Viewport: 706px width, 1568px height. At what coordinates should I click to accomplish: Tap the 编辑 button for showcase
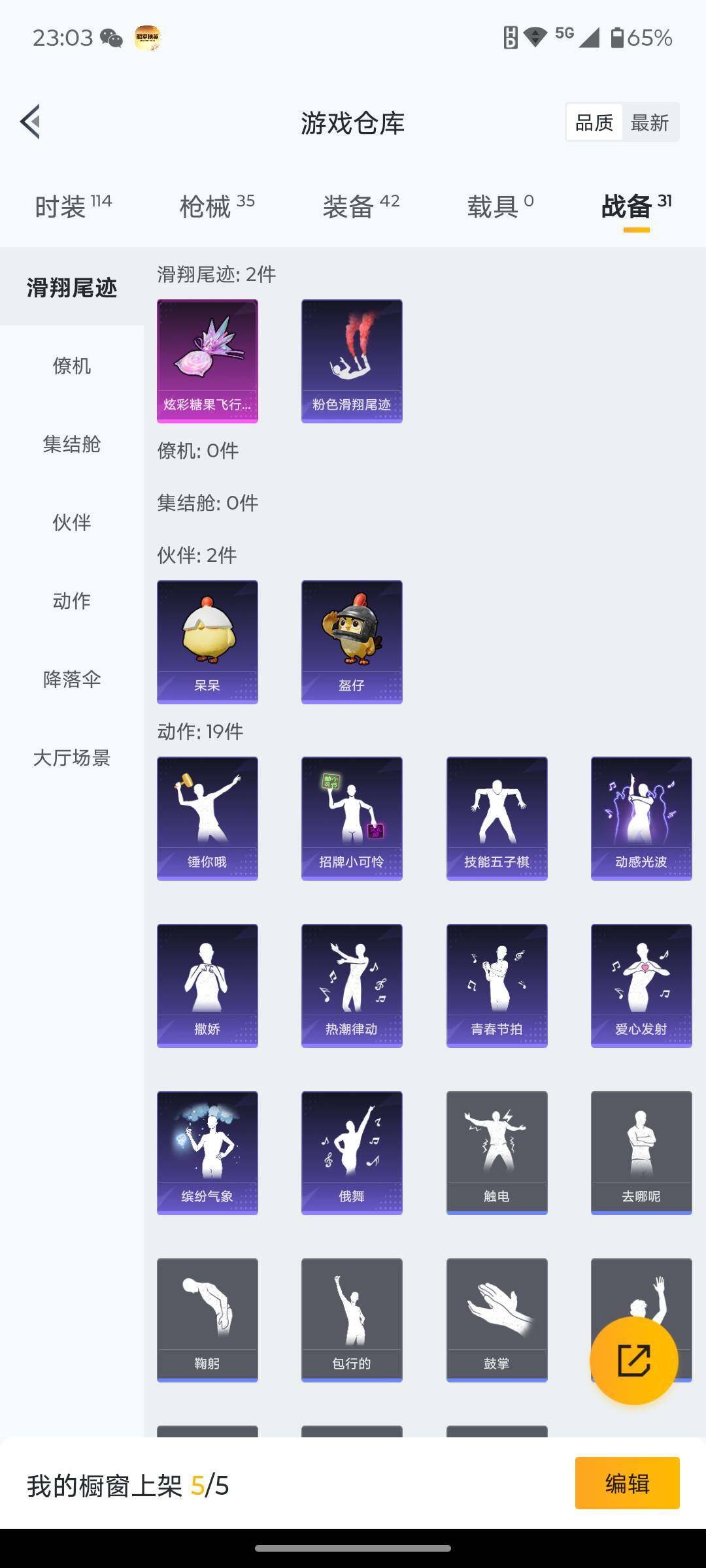pyautogui.click(x=627, y=1483)
